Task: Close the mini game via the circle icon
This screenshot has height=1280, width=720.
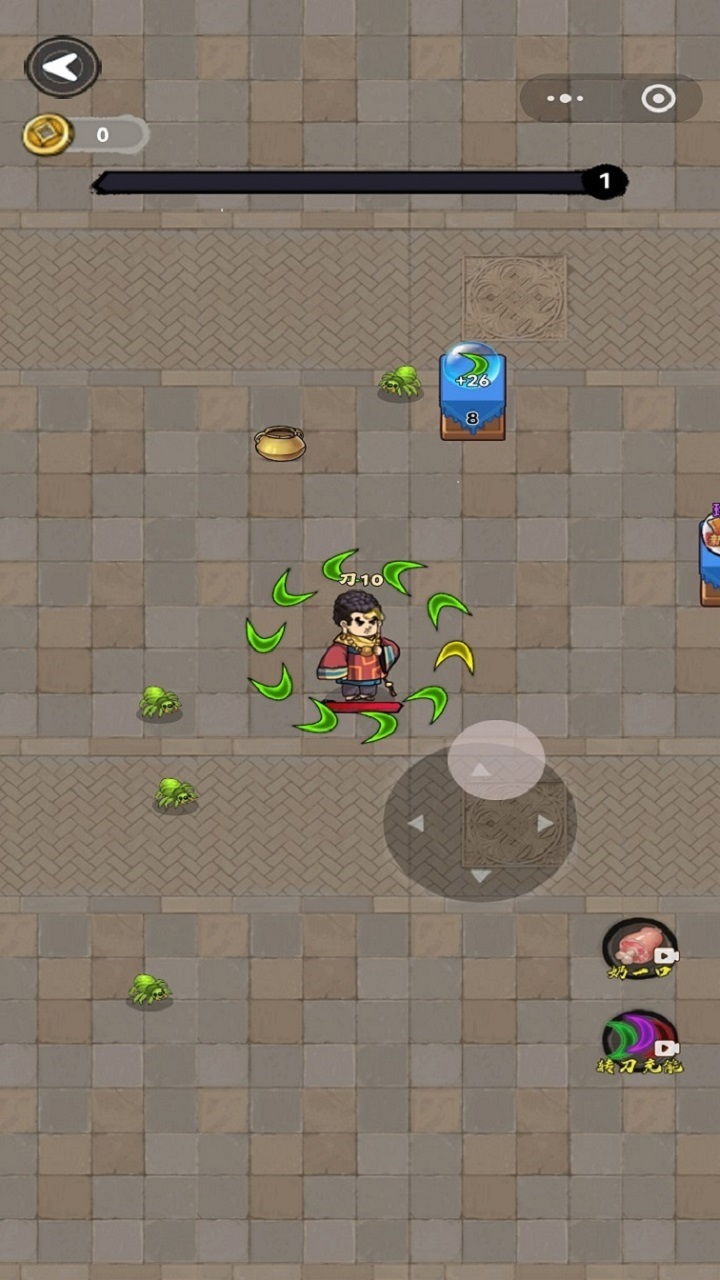Action: click(658, 98)
